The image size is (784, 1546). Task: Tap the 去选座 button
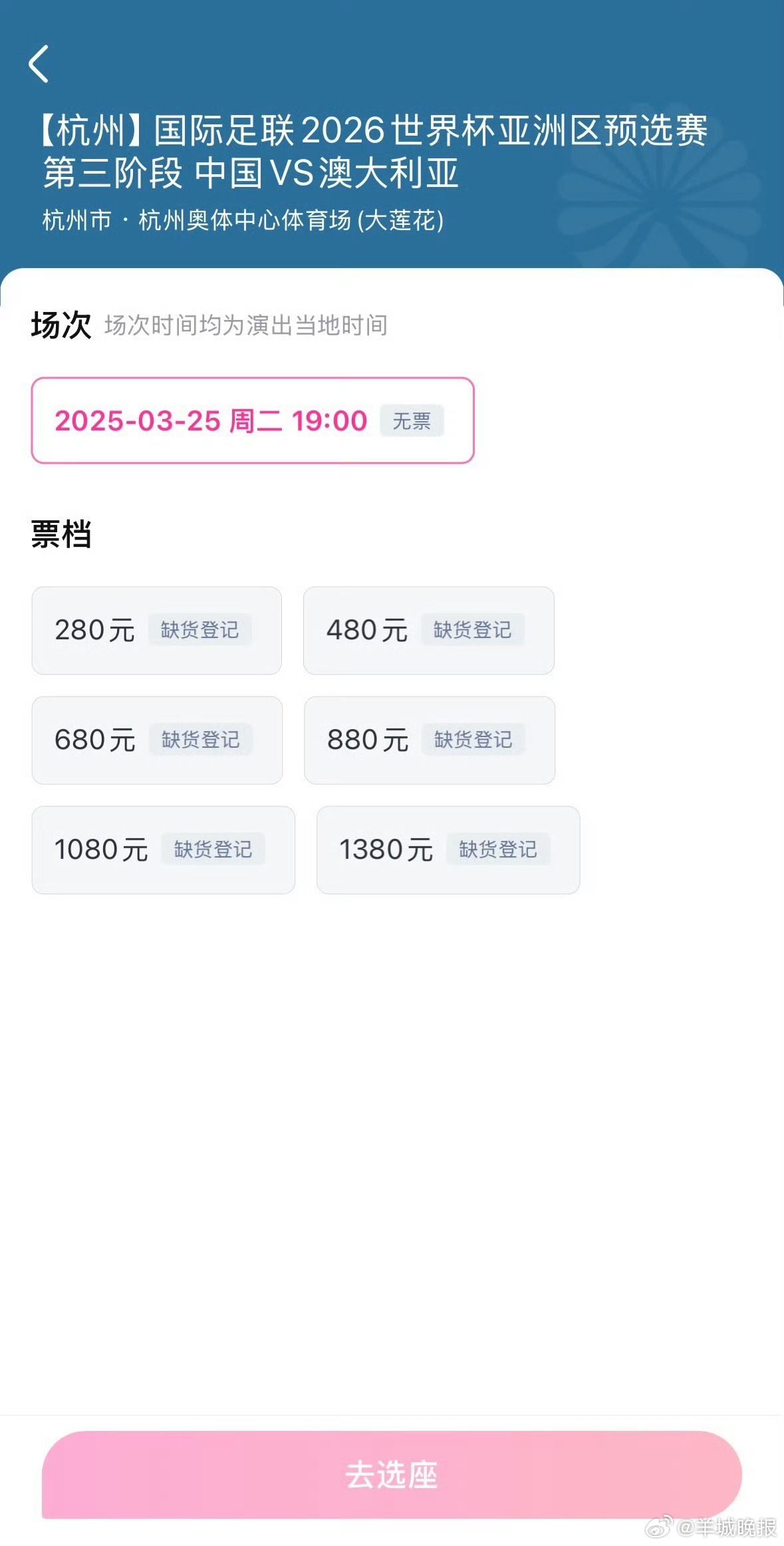pos(392,1474)
